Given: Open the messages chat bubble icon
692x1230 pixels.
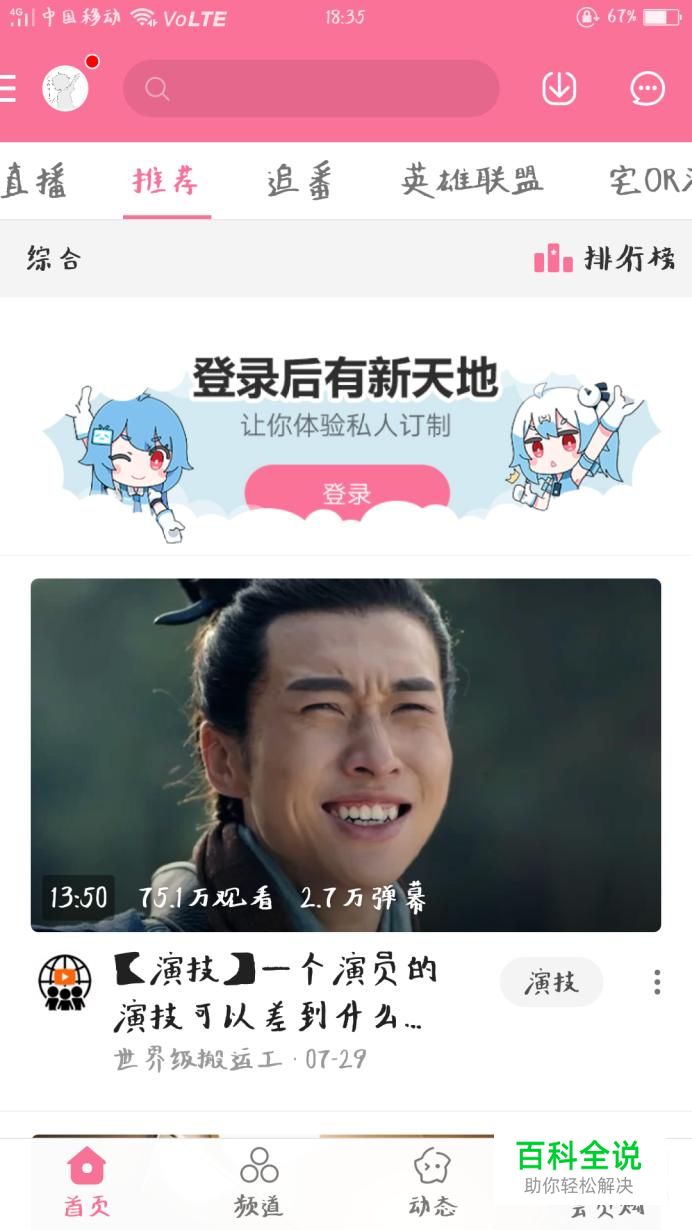Looking at the screenshot, I should pos(647,89).
